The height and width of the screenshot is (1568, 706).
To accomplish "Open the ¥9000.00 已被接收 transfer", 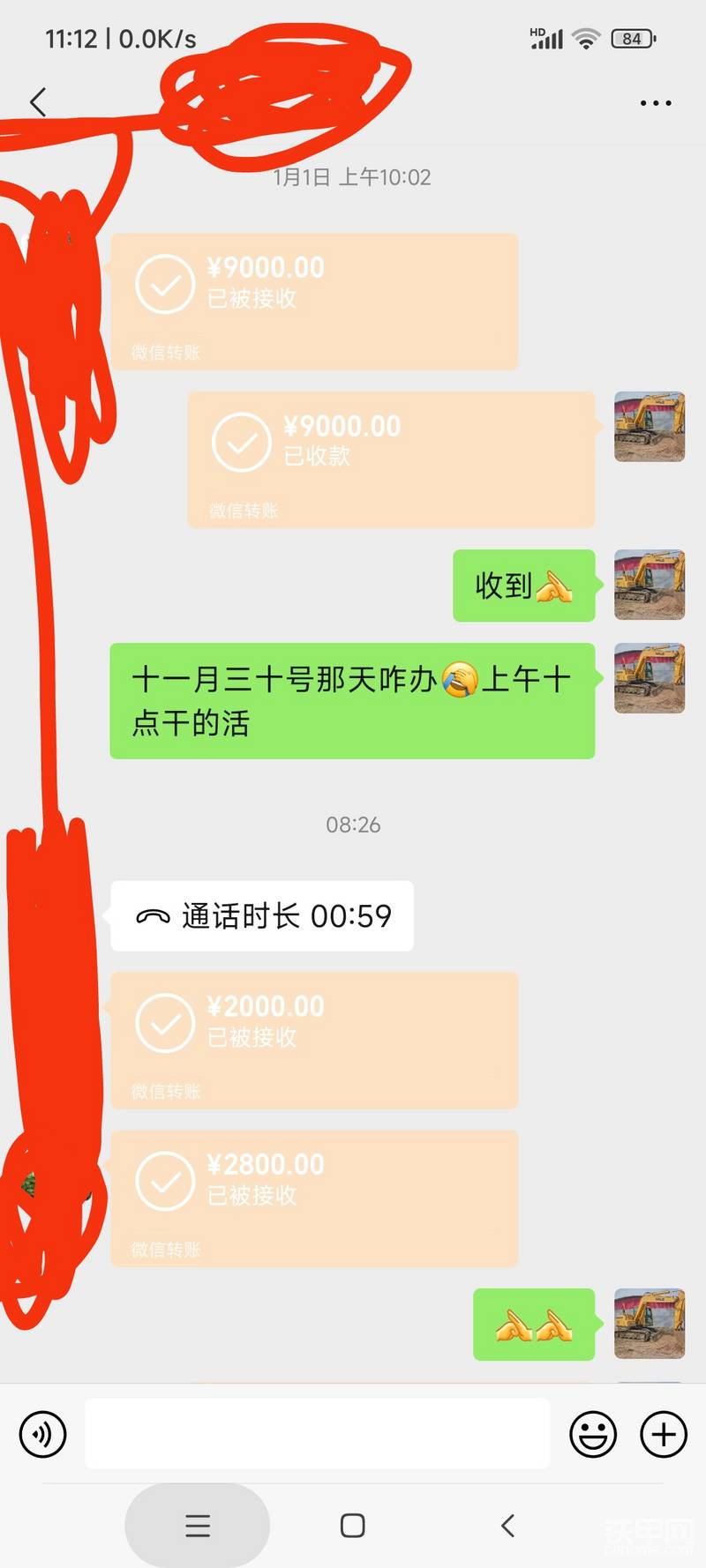I will tap(313, 301).
